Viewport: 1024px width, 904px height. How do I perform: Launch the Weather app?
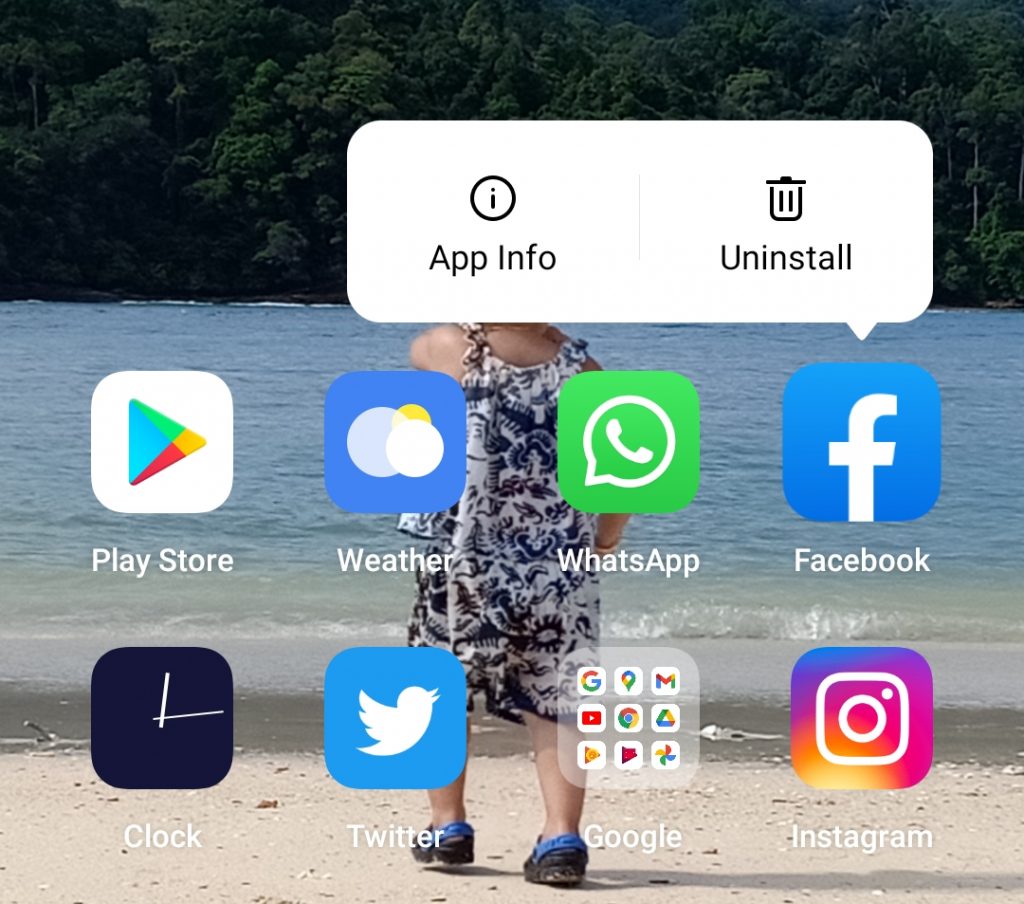(x=395, y=442)
